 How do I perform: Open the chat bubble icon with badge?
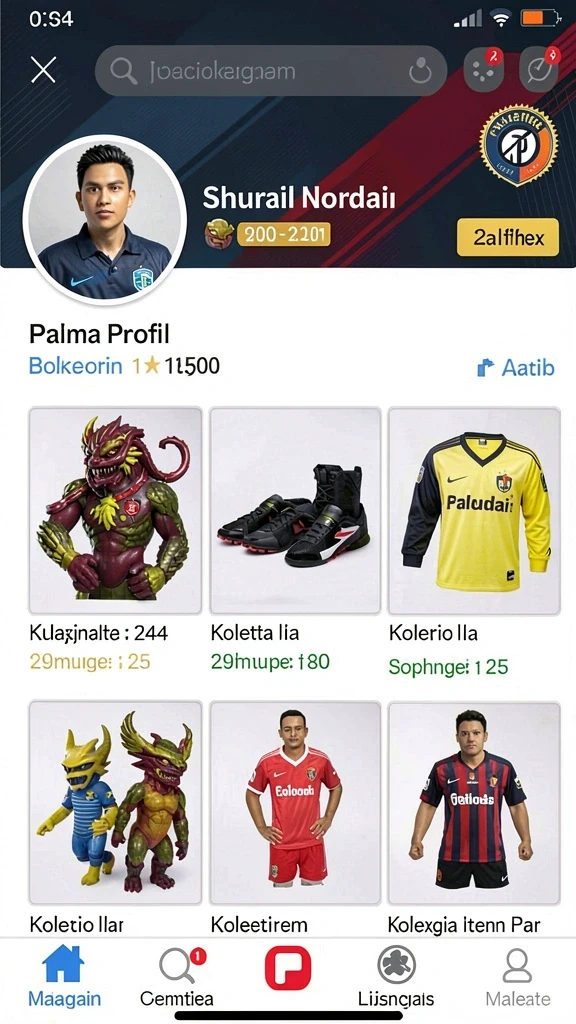pyautogui.click(x=539, y=70)
